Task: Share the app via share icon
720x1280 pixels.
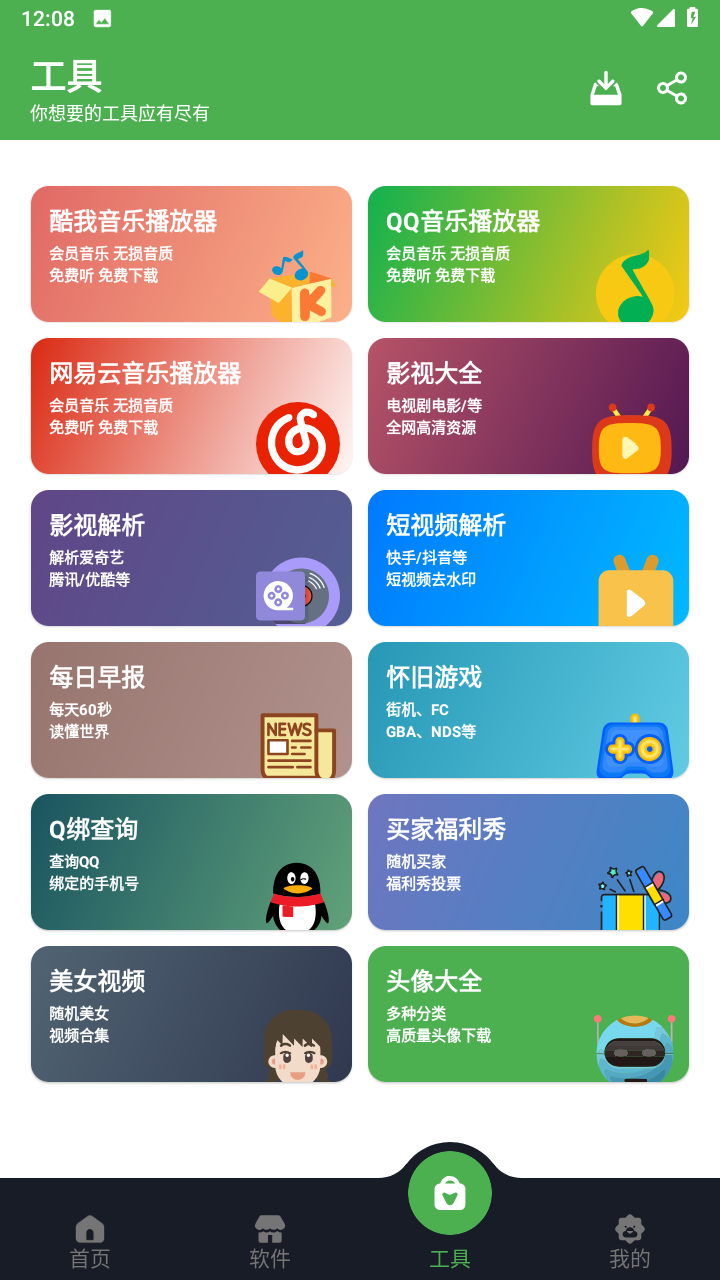Action: [672, 88]
